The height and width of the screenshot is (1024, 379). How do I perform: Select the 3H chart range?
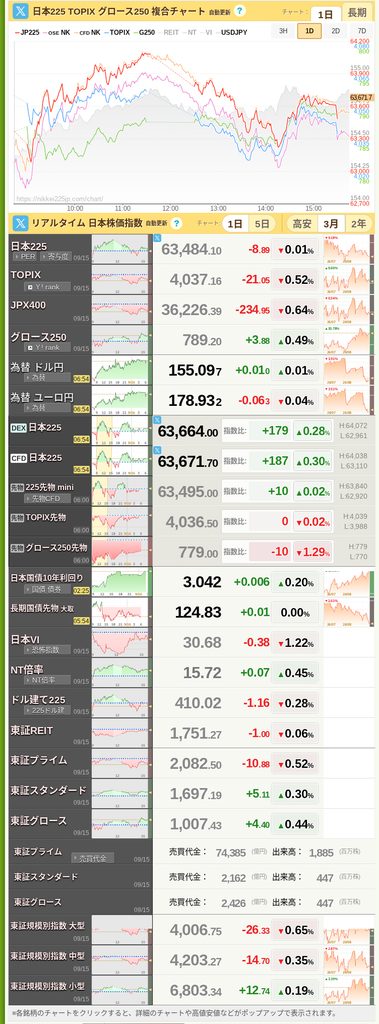tap(282, 31)
